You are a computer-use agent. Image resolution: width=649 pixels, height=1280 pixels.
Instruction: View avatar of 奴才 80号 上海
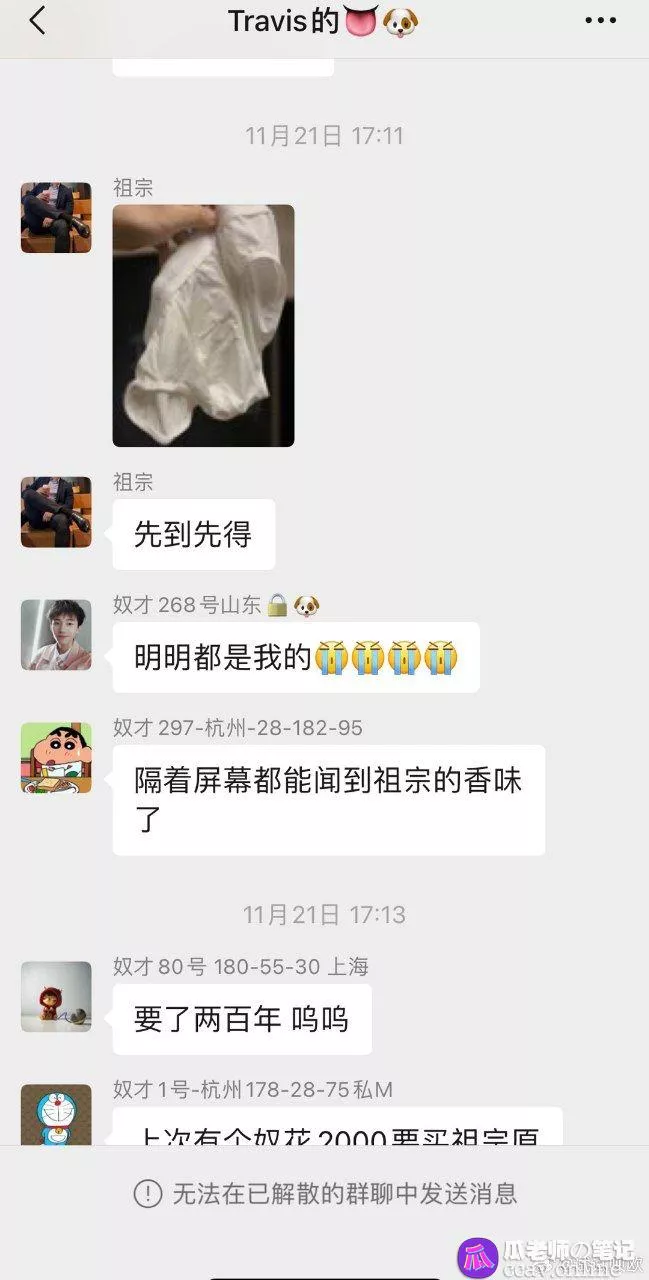pyautogui.click(x=56, y=996)
